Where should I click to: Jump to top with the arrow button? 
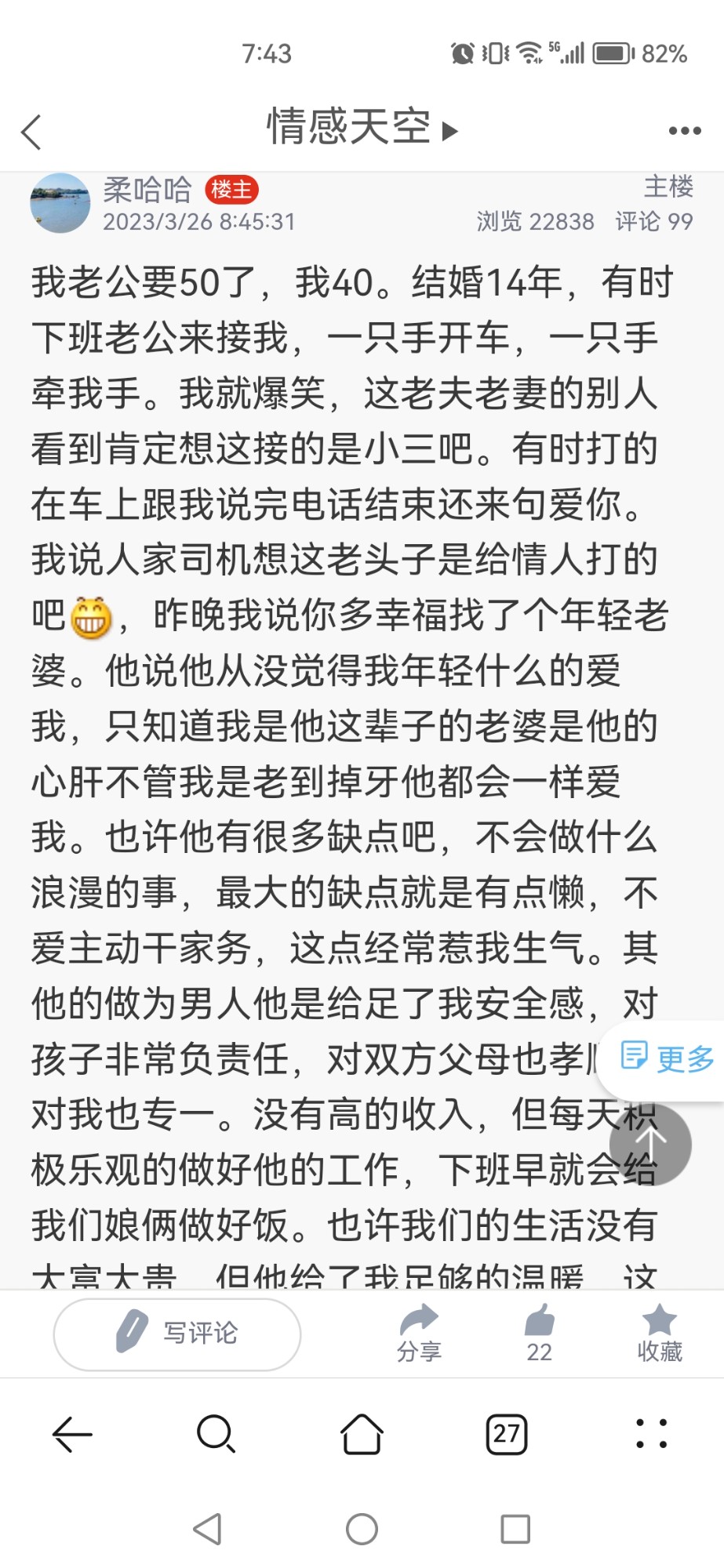tap(650, 1144)
